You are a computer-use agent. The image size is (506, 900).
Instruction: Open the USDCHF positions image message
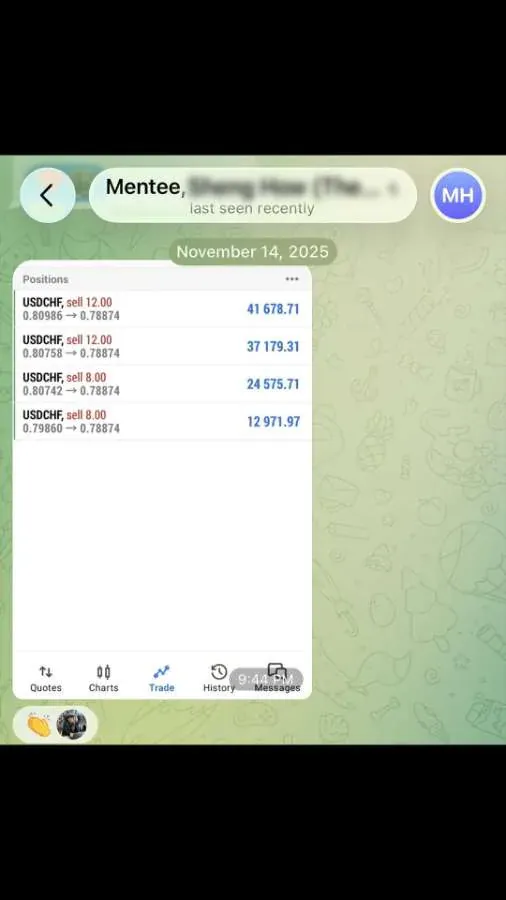(162, 480)
